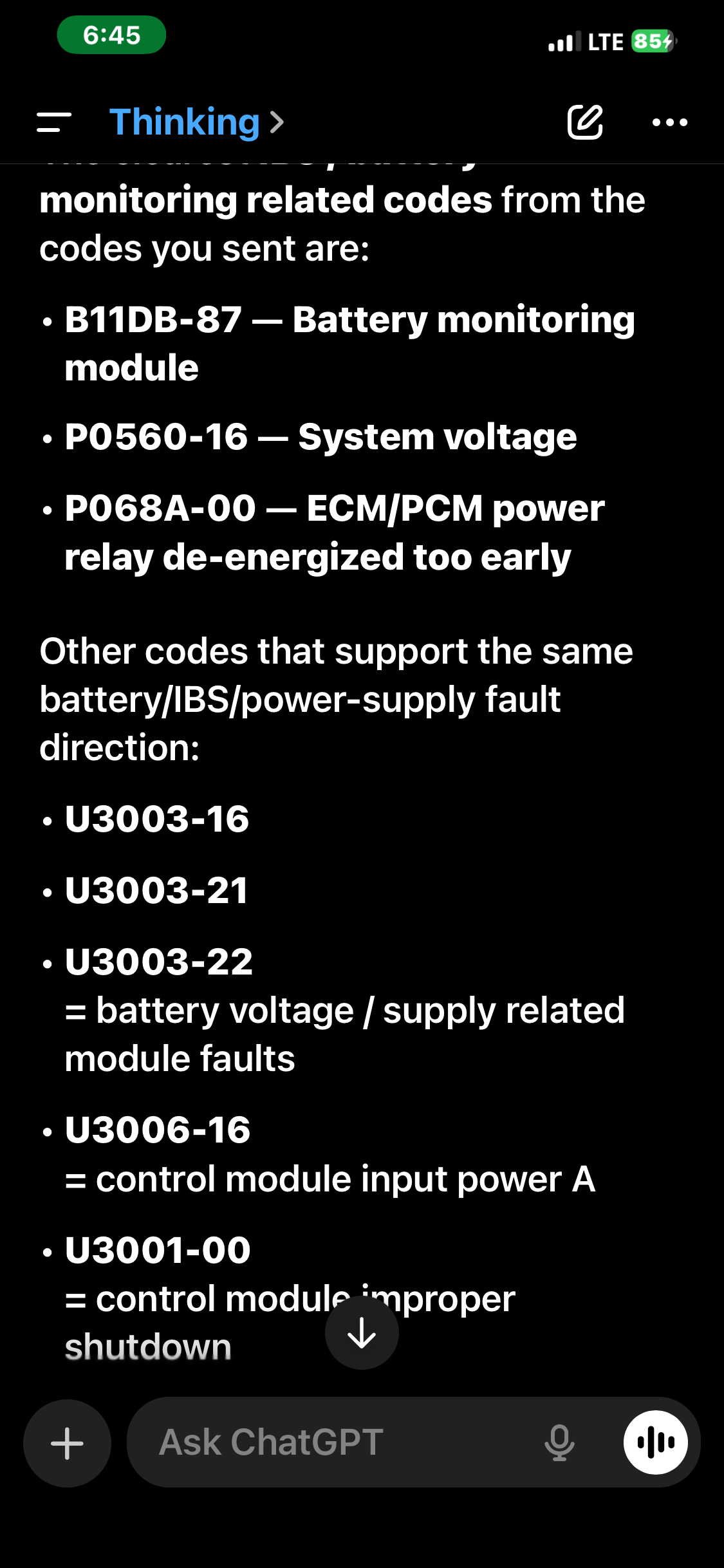This screenshot has height=1568, width=724.
Task: Start dictation with the microphone icon
Action: click(559, 1442)
